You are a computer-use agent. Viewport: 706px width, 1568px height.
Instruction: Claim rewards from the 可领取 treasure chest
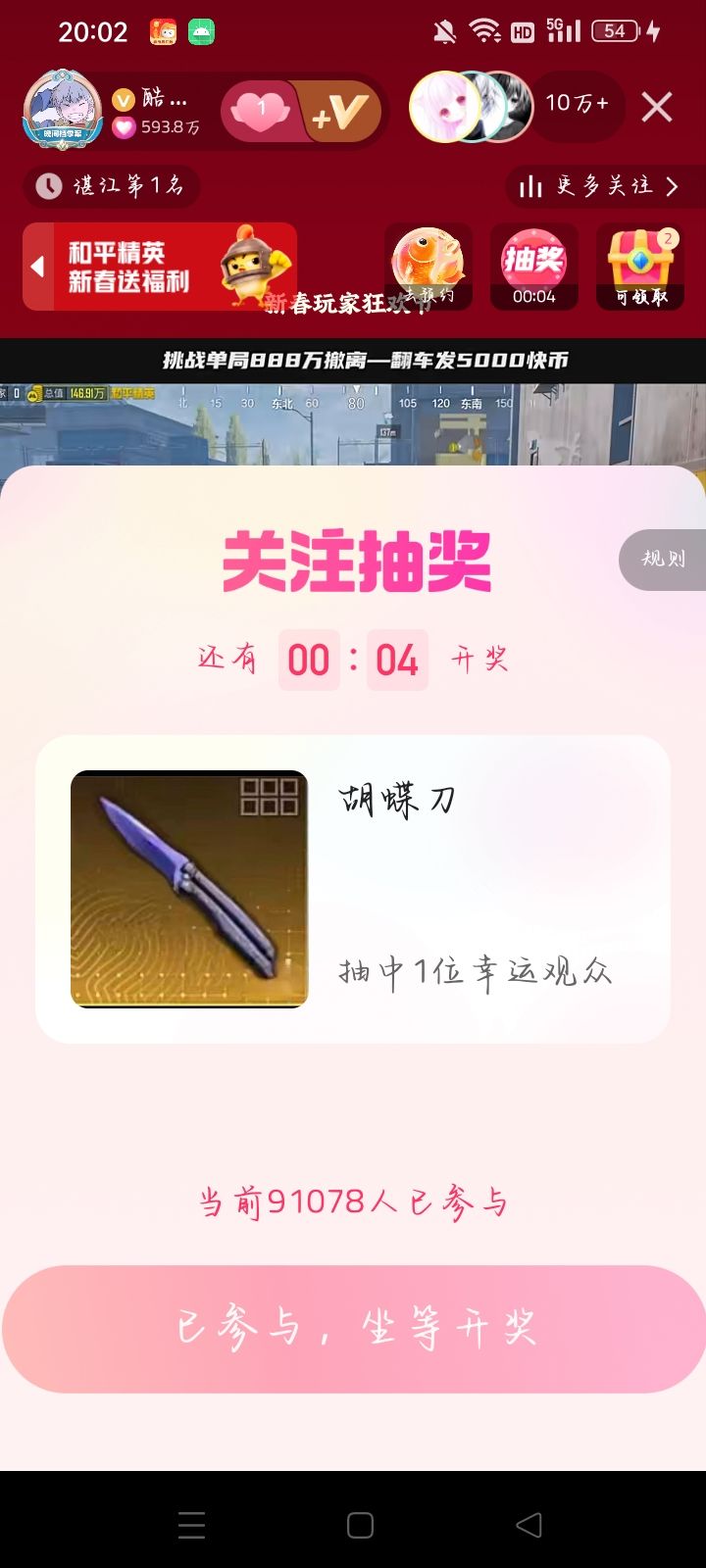639,258
